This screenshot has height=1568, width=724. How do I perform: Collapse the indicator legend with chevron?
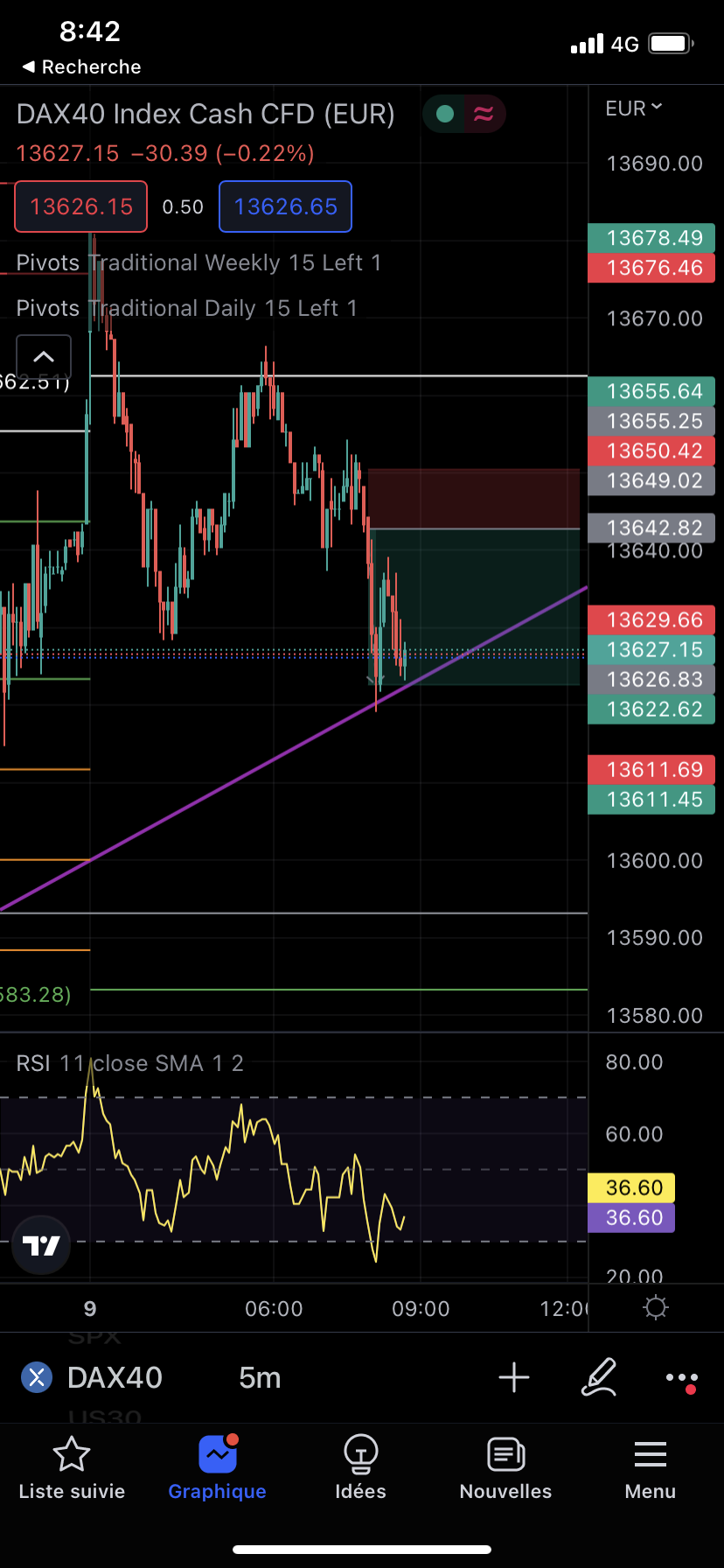pyautogui.click(x=44, y=357)
